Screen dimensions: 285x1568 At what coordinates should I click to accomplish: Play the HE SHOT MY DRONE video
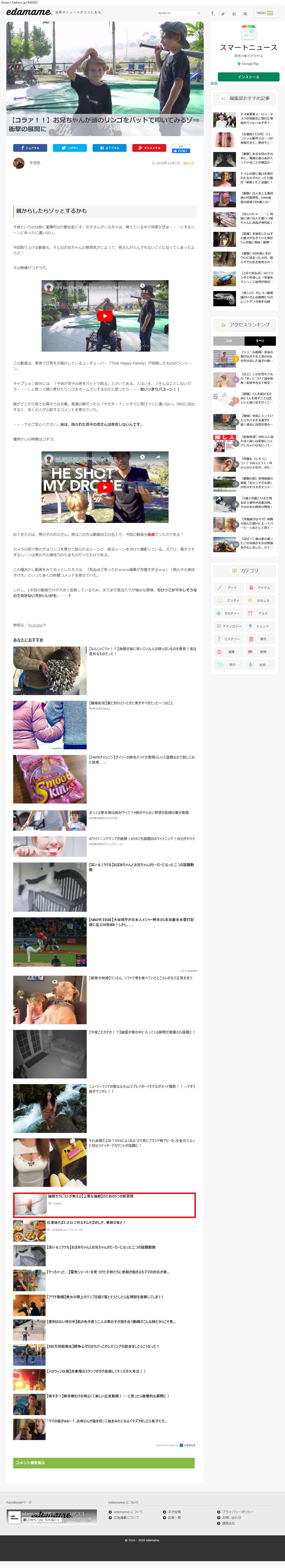pyautogui.click(x=105, y=487)
